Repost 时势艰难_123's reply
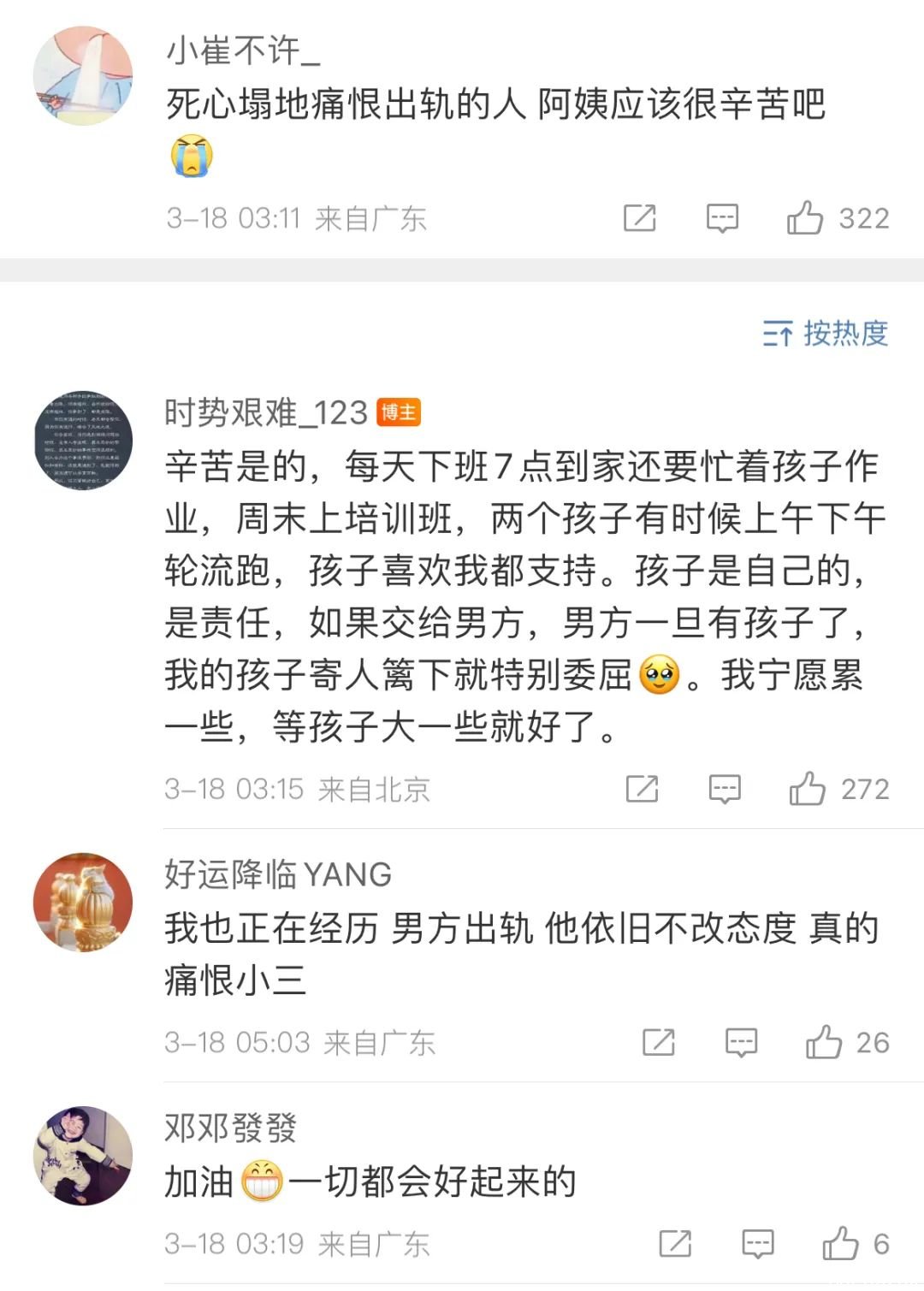The width and height of the screenshot is (924, 1291). tap(642, 788)
